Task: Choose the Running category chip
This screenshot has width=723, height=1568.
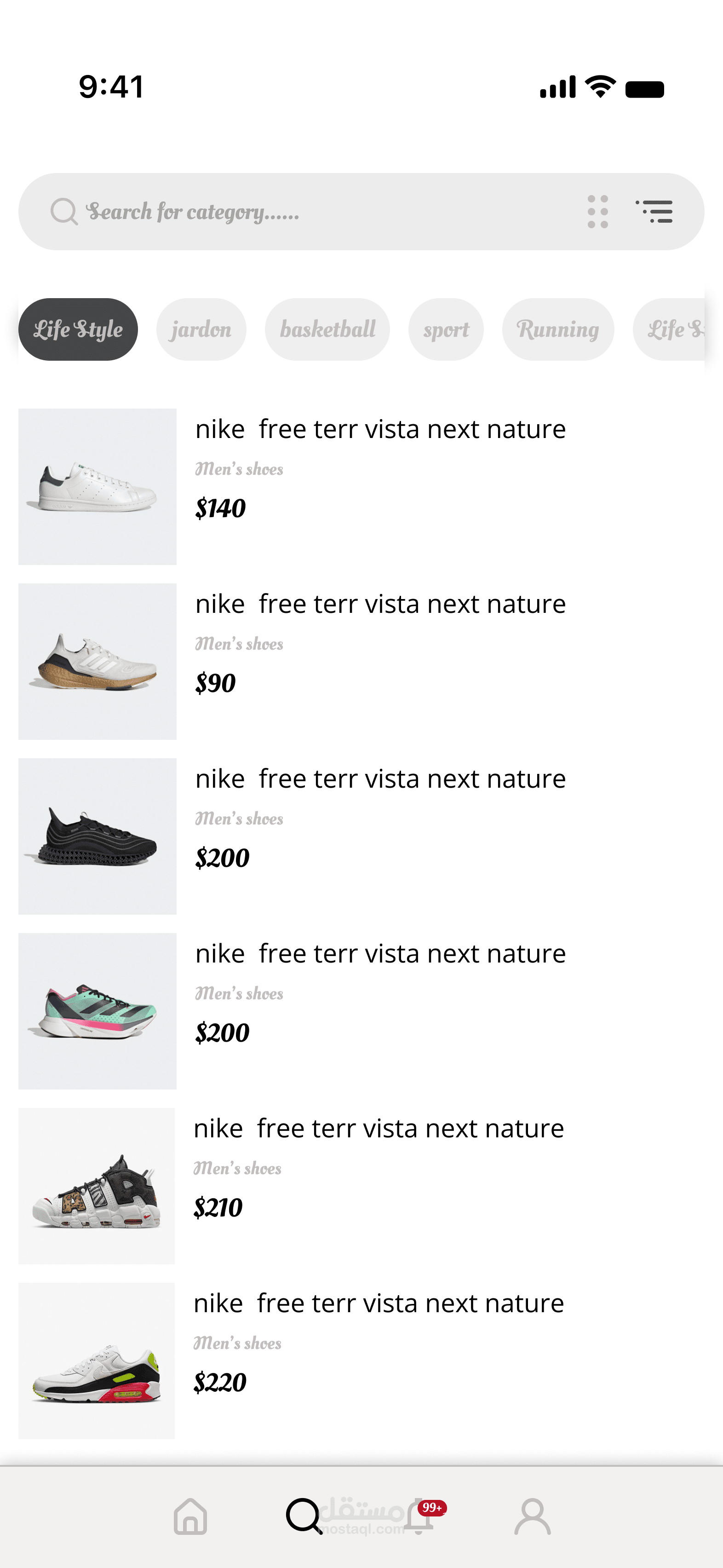Action: [x=557, y=329]
